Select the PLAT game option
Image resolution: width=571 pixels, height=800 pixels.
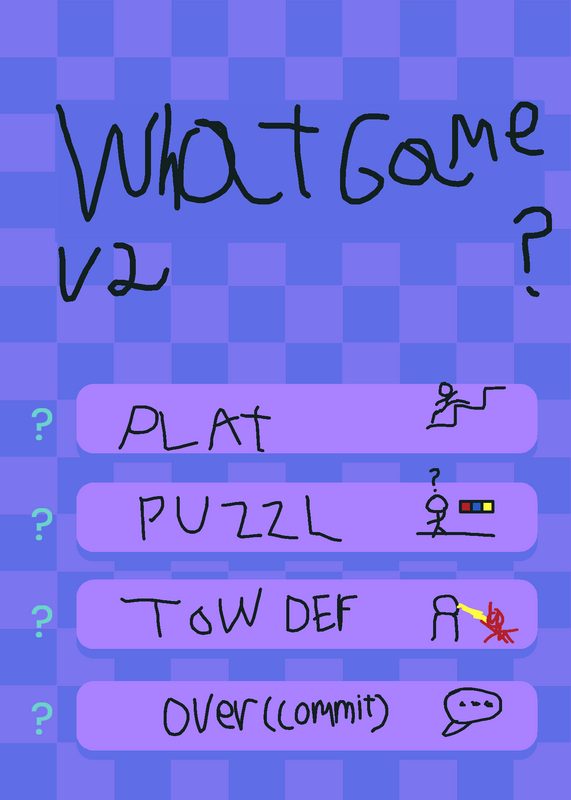click(x=307, y=418)
